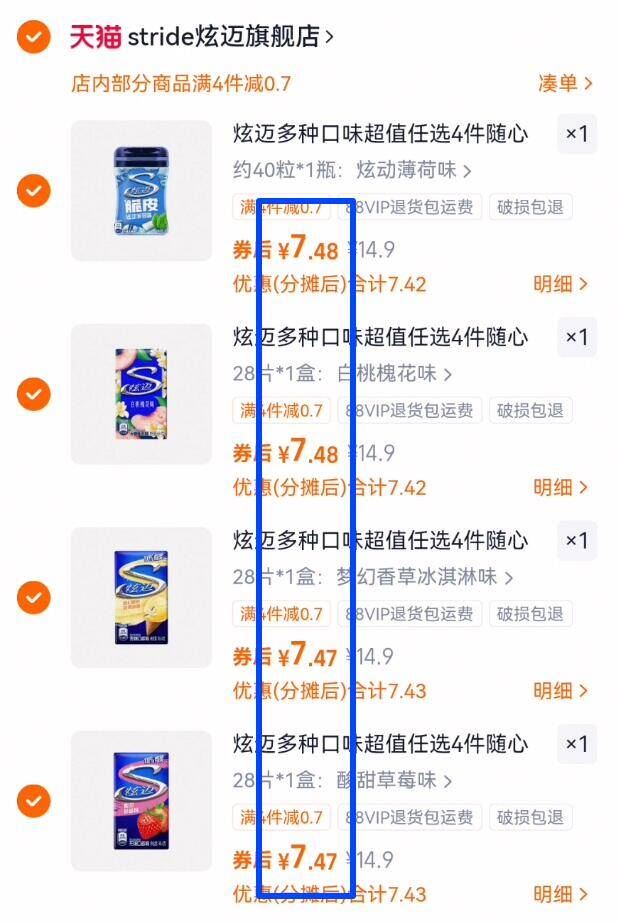Deselect the 炫动薄荷味 item checkbox
The width and height of the screenshot is (620, 923).
(x=33, y=190)
